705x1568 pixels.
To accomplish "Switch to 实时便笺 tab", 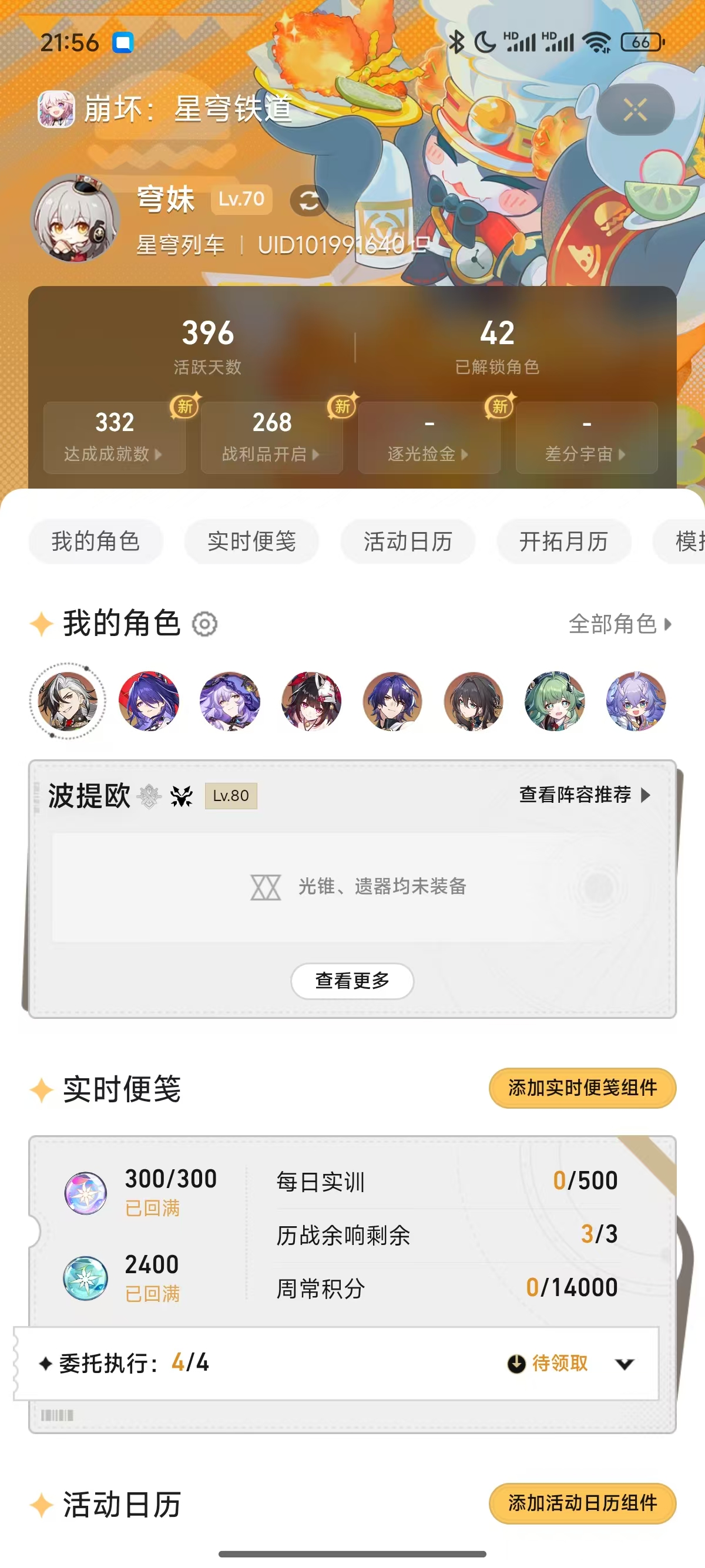I will (251, 541).
